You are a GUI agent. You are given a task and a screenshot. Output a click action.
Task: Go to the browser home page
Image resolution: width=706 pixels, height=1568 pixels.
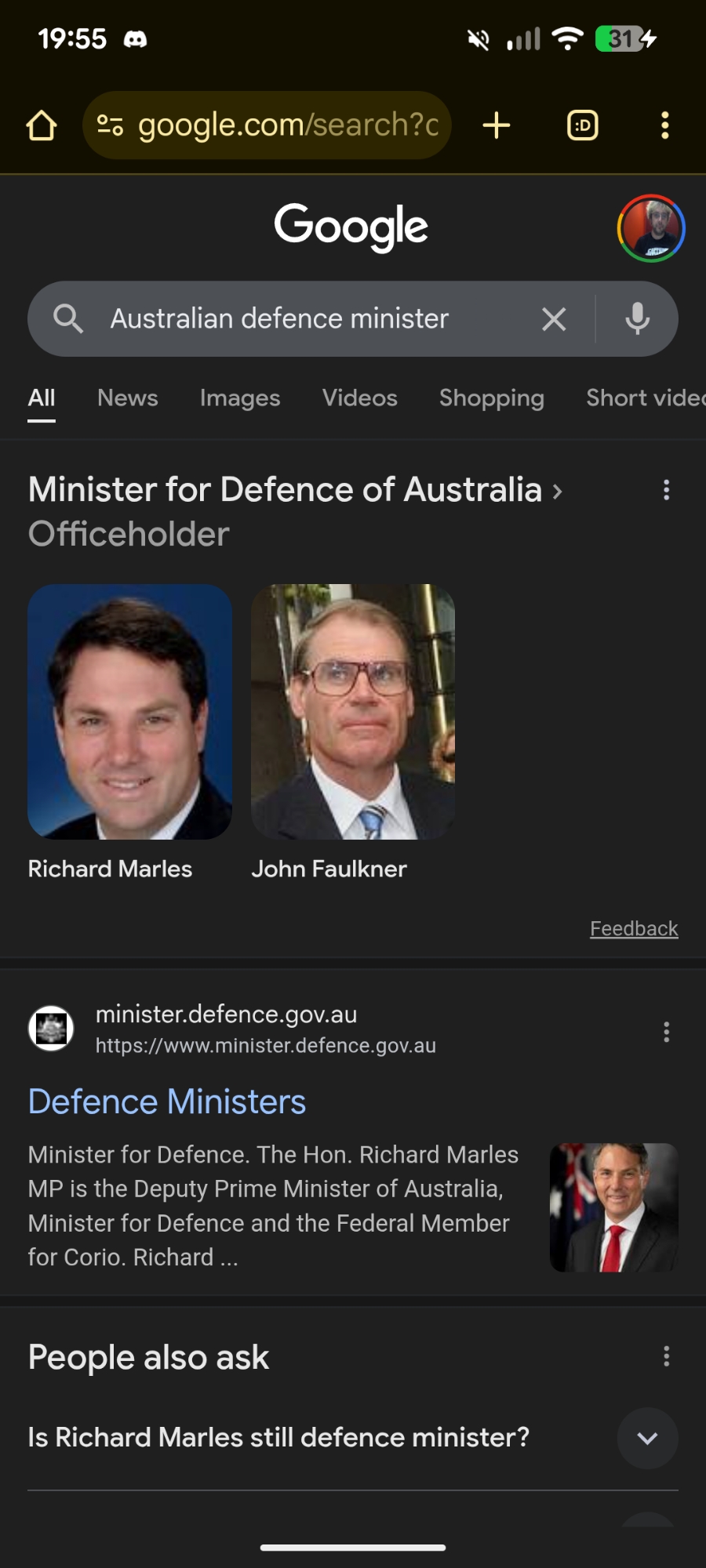[x=42, y=125]
